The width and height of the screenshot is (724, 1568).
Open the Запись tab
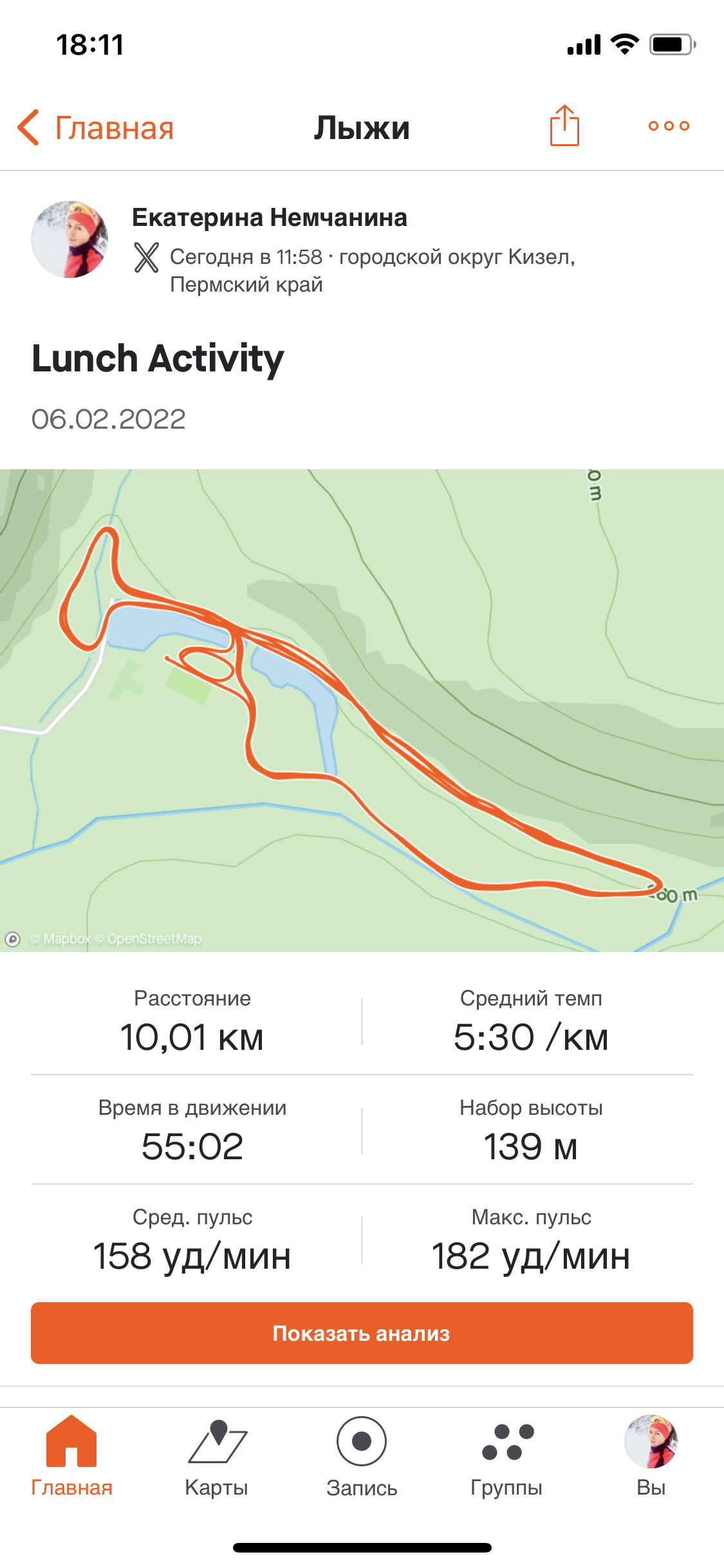coord(362,1456)
